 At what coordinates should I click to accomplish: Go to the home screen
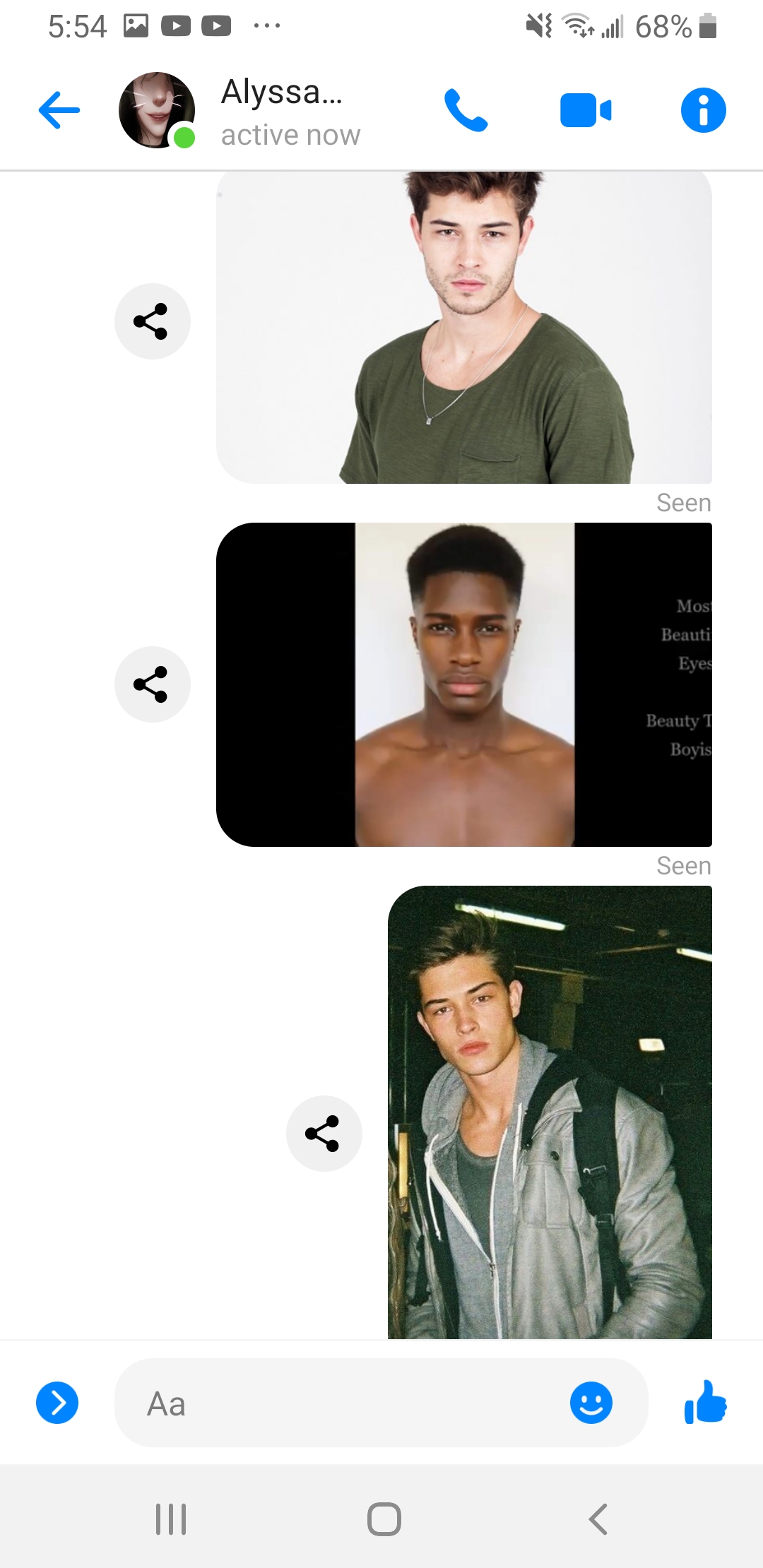click(x=384, y=1519)
